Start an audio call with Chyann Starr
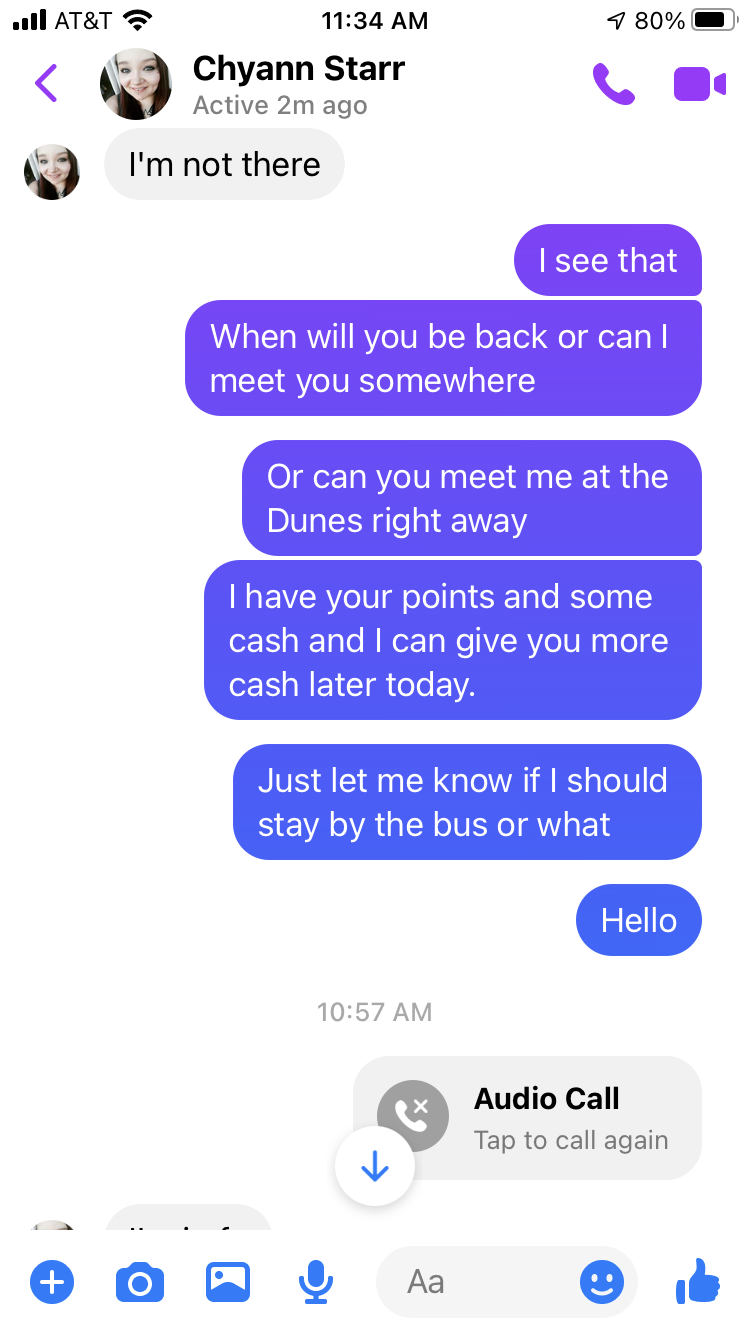The image size is (750, 1334). coord(613,84)
